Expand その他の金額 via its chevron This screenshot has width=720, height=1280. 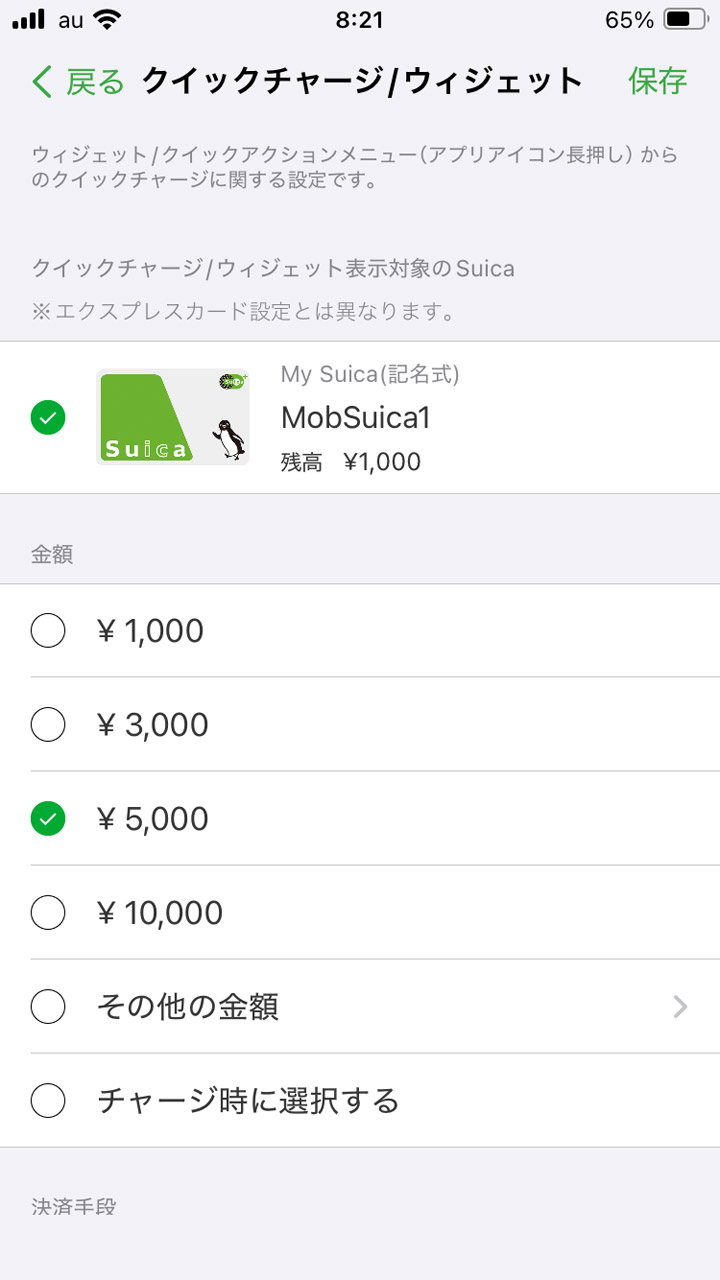tap(680, 1007)
